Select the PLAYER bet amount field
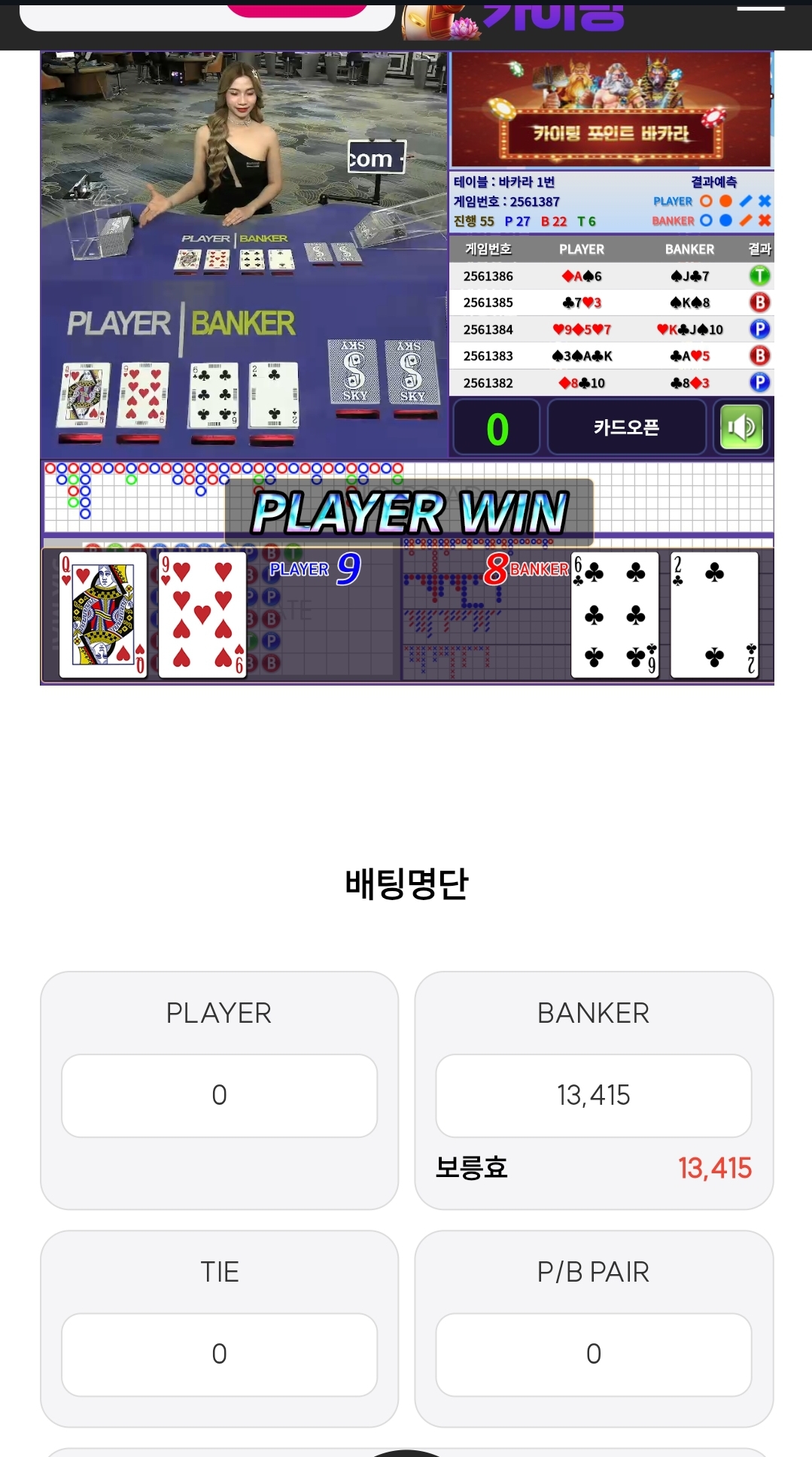812x1457 pixels. coord(219,1095)
